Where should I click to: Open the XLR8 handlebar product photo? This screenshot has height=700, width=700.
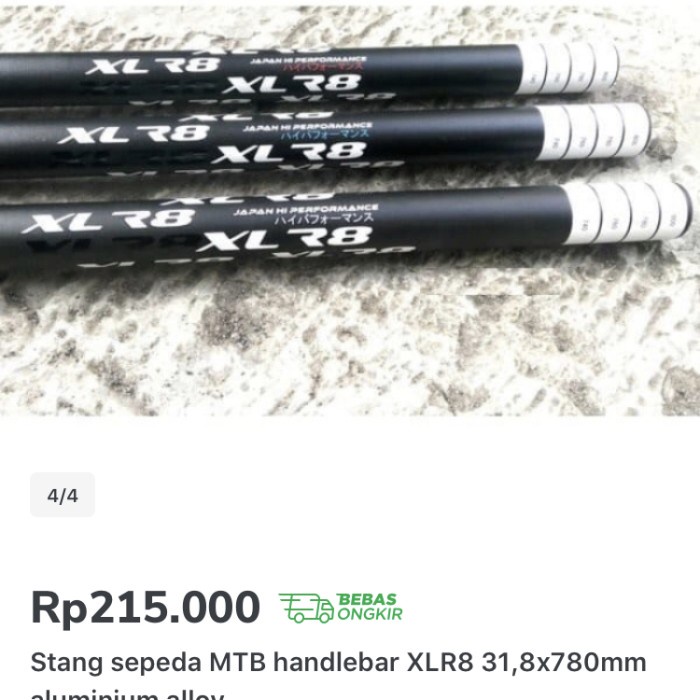point(350,200)
